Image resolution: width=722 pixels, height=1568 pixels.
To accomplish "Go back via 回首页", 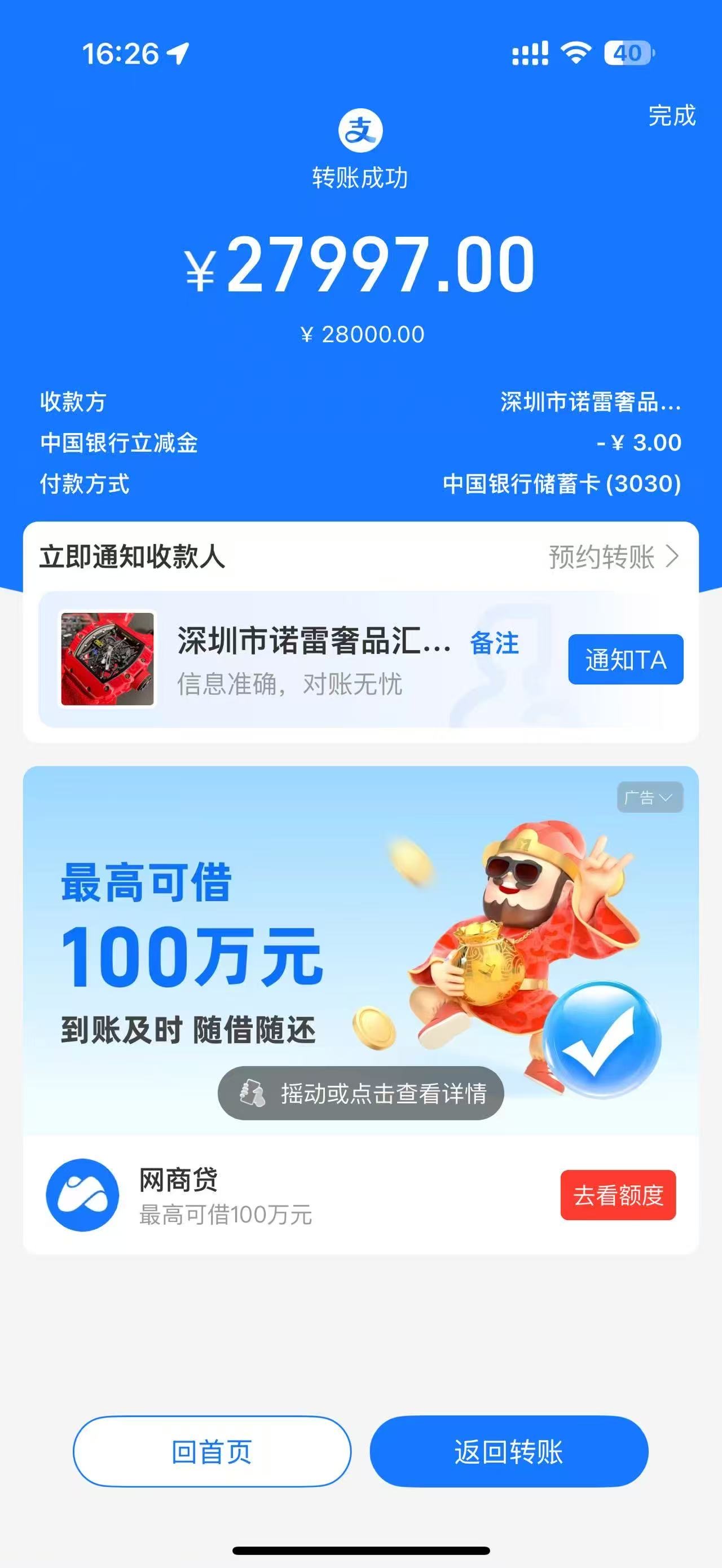I will click(x=212, y=1452).
